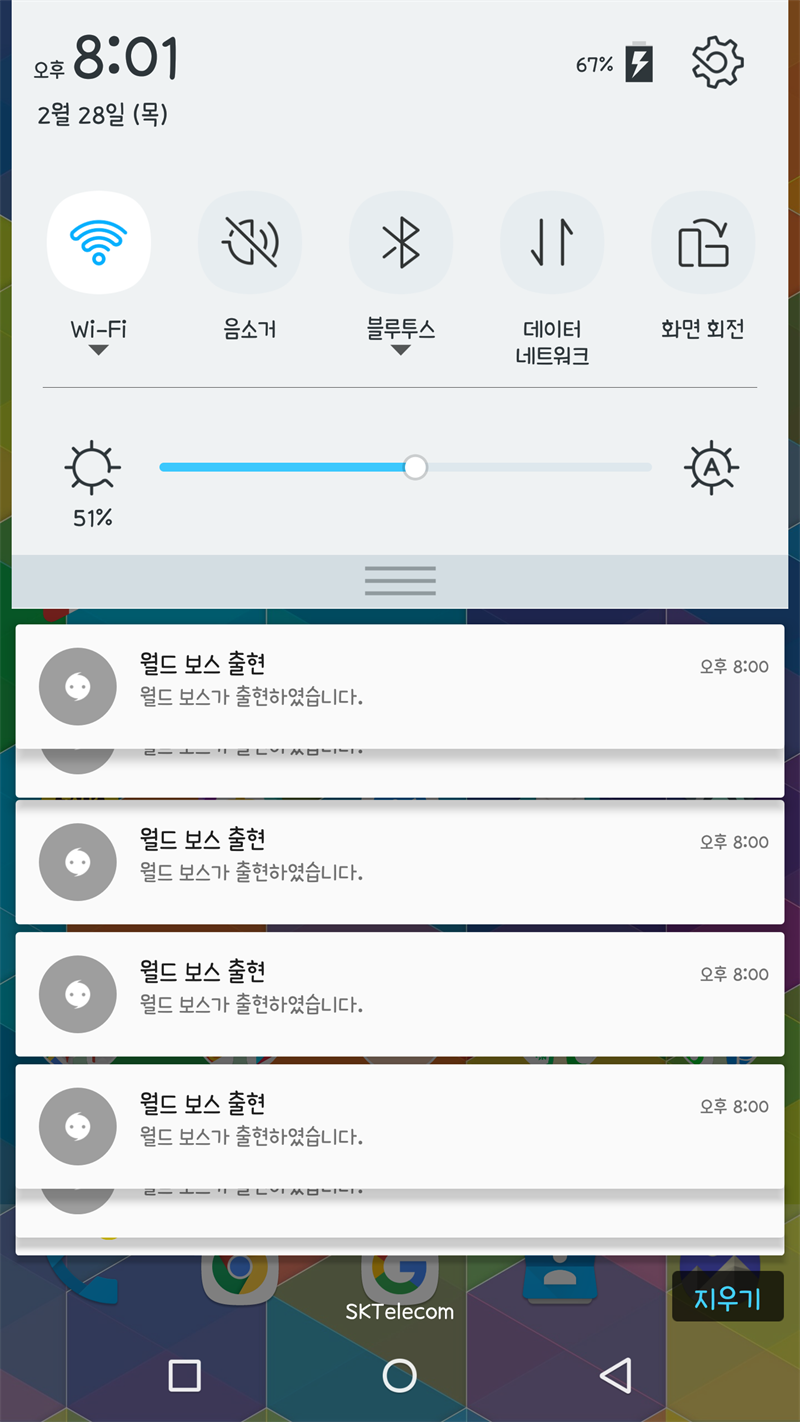Enable 데이터 네트워크 mobile data

(x=552, y=243)
